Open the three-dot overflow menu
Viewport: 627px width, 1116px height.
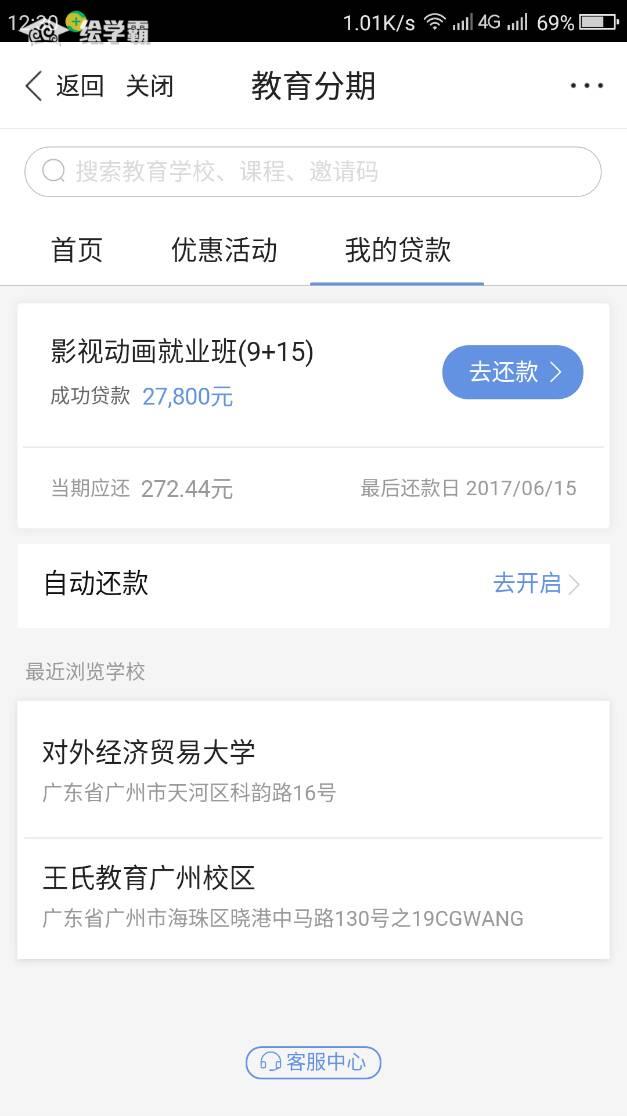pyautogui.click(x=586, y=86)
